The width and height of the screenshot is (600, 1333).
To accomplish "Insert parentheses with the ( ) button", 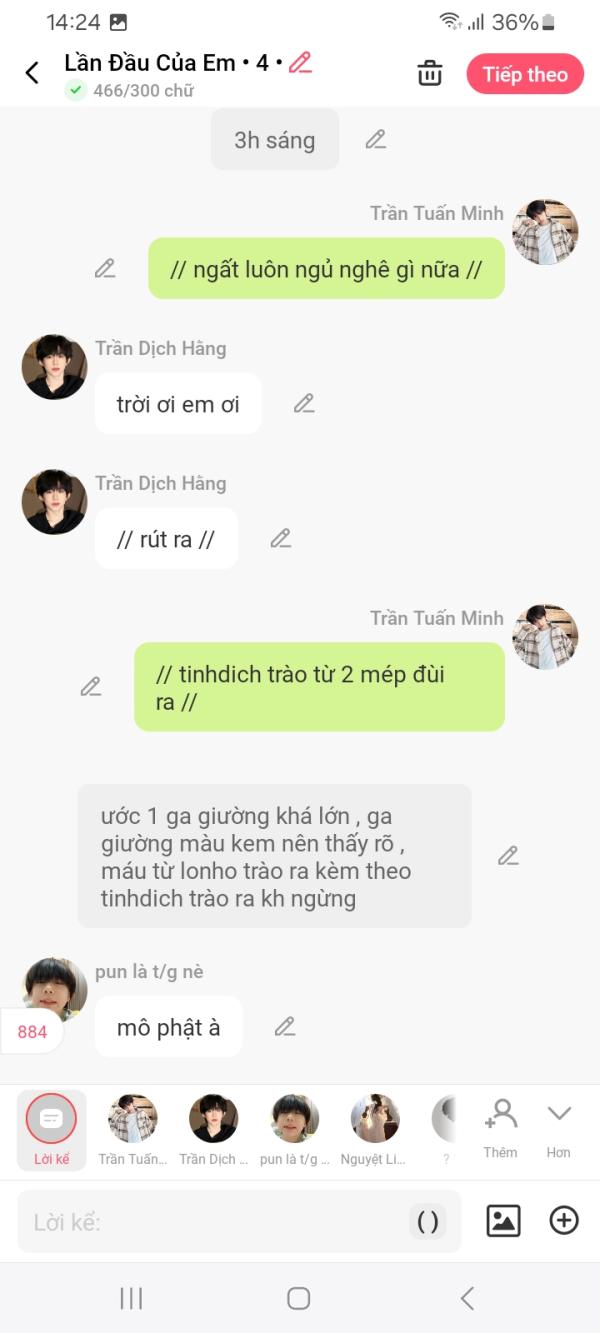I will [x=427, y=1222].
